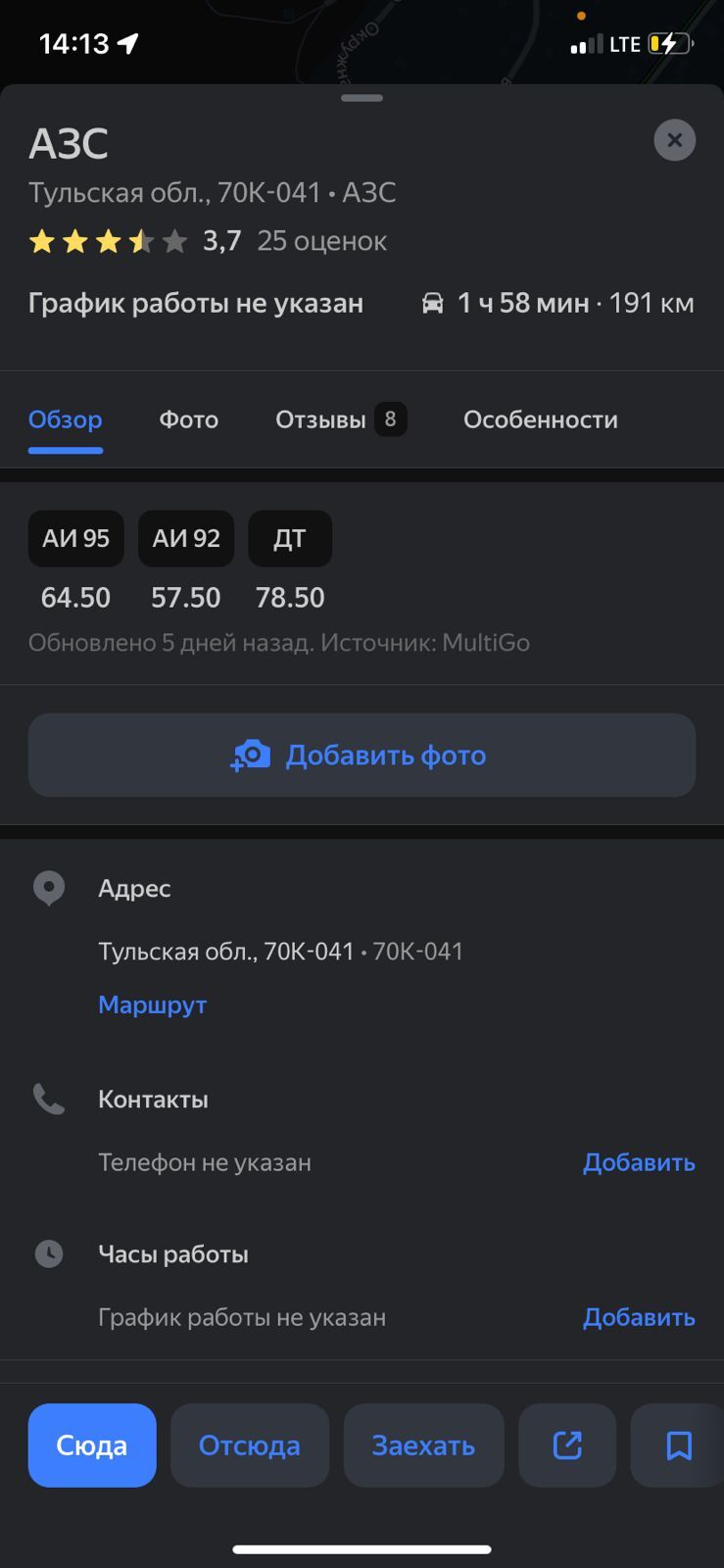Viewport: 724px width, 1568px height.
Task: Build a route with Сюда button
Action: 92,1445
